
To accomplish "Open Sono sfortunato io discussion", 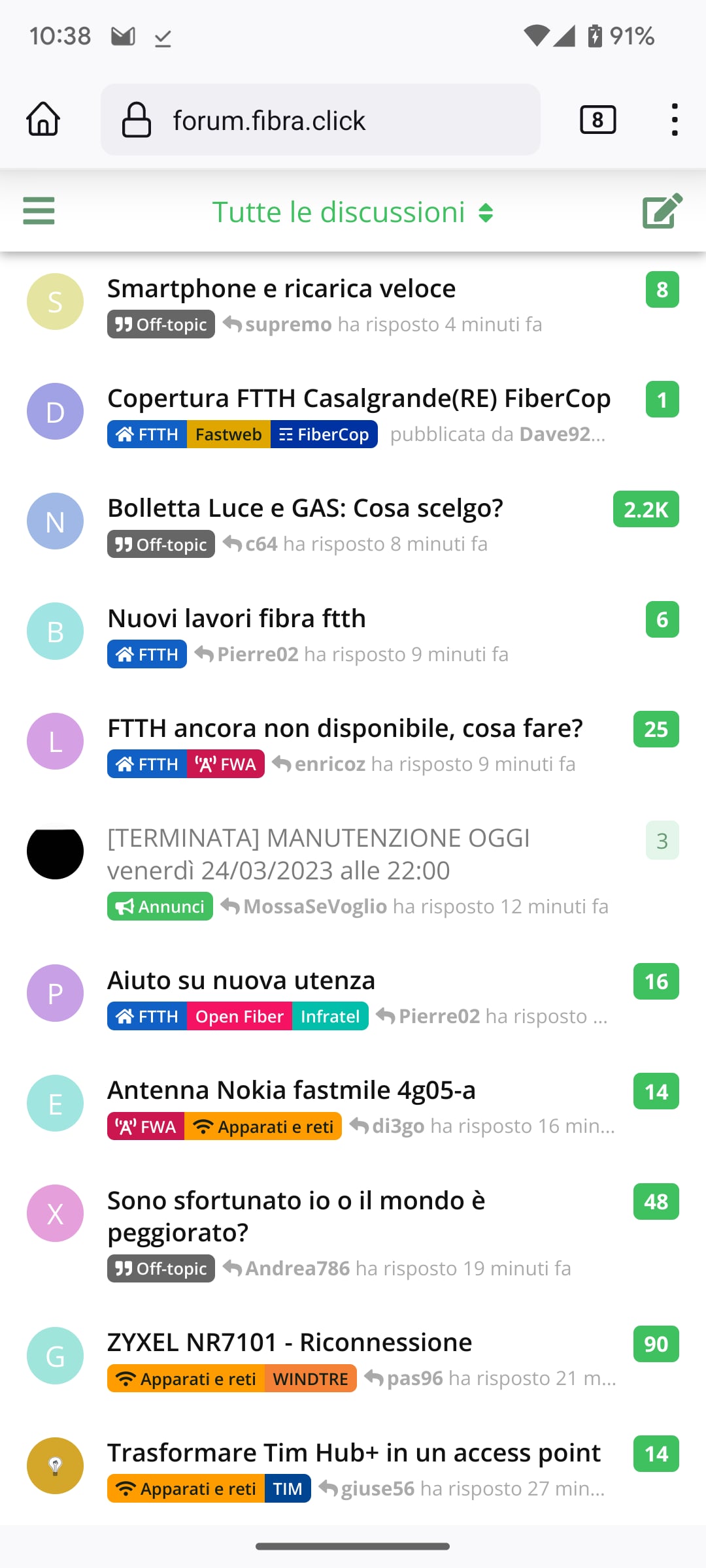I will coord(296,1215).
